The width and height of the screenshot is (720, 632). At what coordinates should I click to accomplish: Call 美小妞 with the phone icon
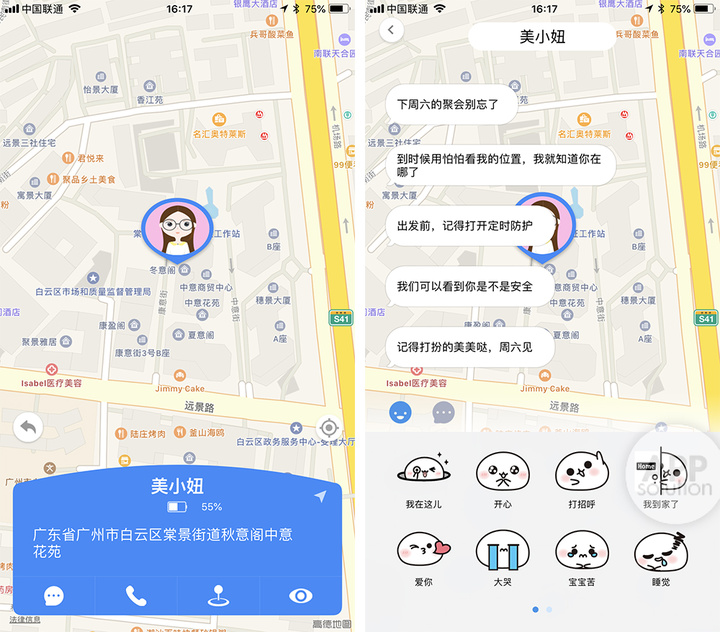136,596
